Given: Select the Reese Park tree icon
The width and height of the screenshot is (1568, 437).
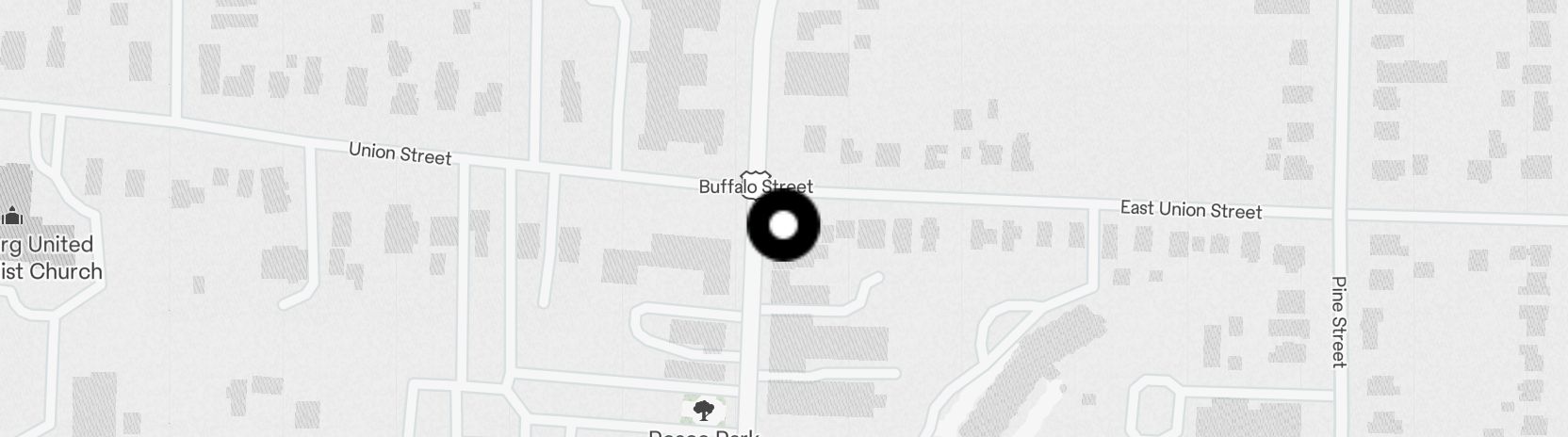Looking at the screenshot, I should point(703,410).
